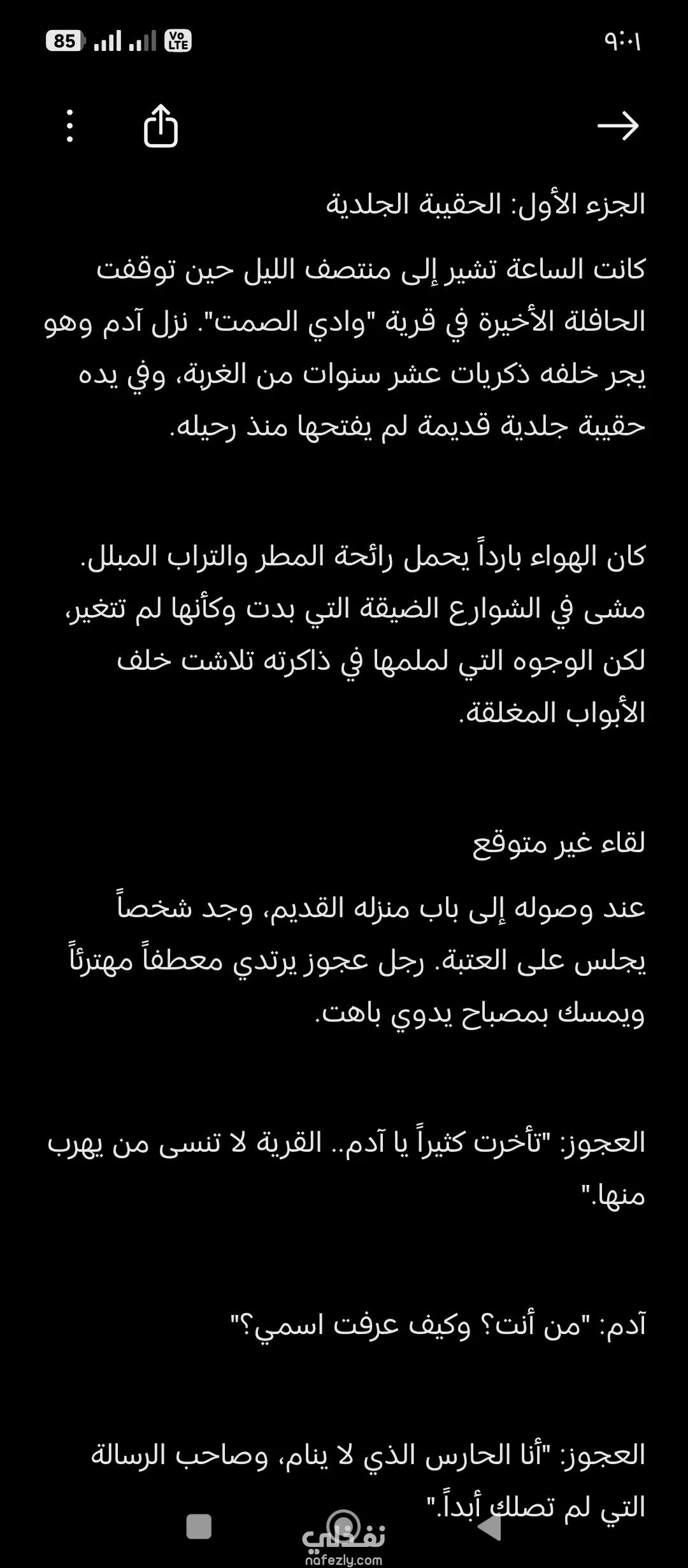Tap the back arrow in the top bar

tap(618, 126)
